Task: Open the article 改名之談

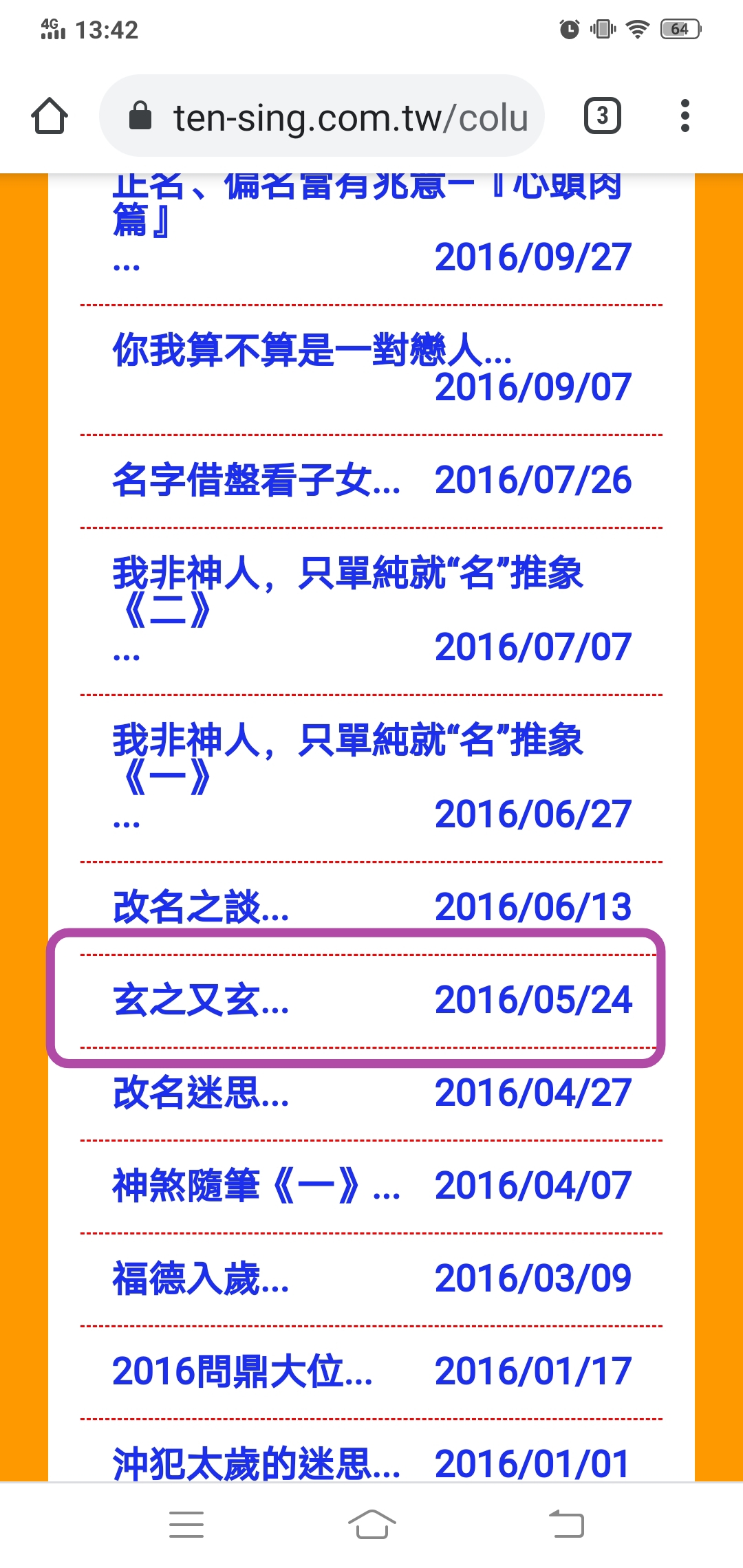Action: (201, 907)
